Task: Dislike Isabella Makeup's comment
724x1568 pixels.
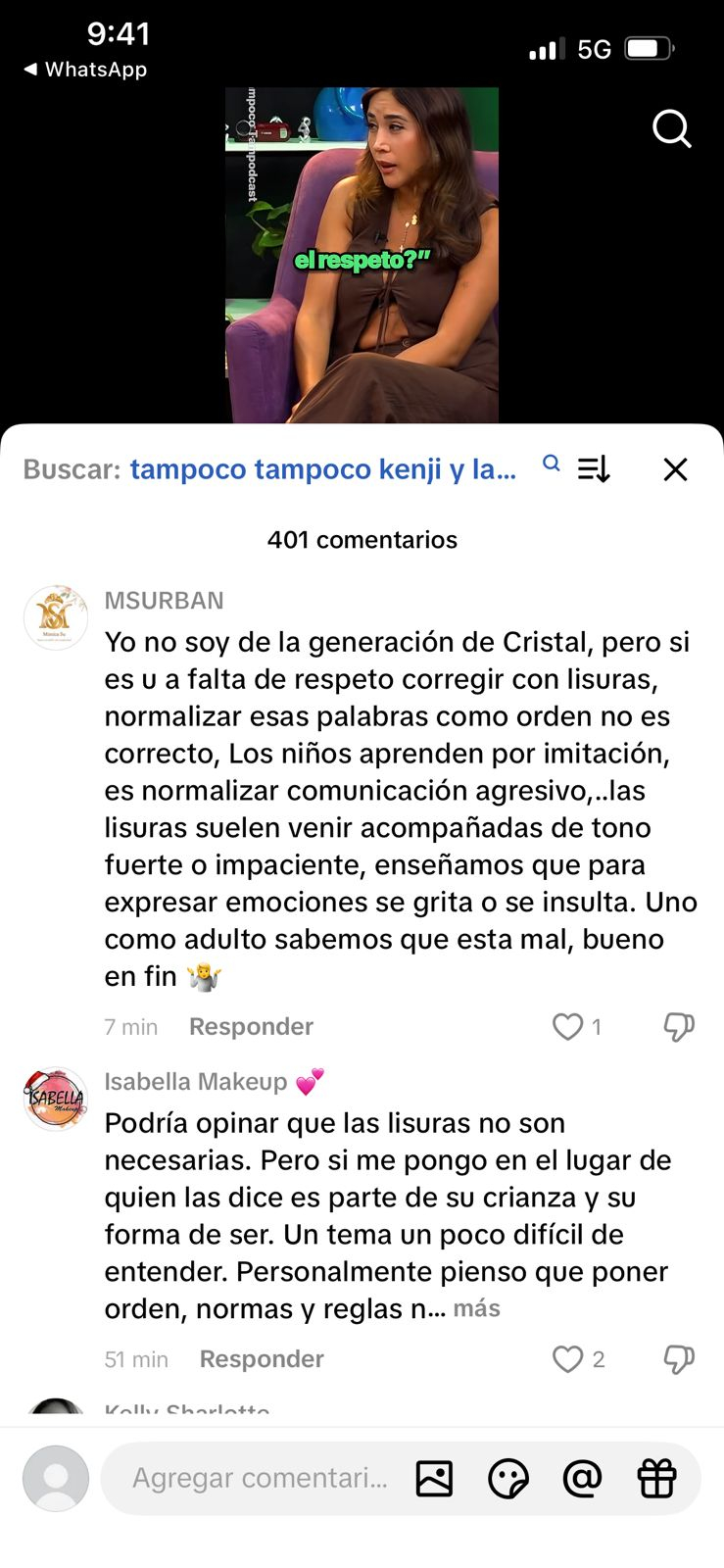Action: [679, 1359]
